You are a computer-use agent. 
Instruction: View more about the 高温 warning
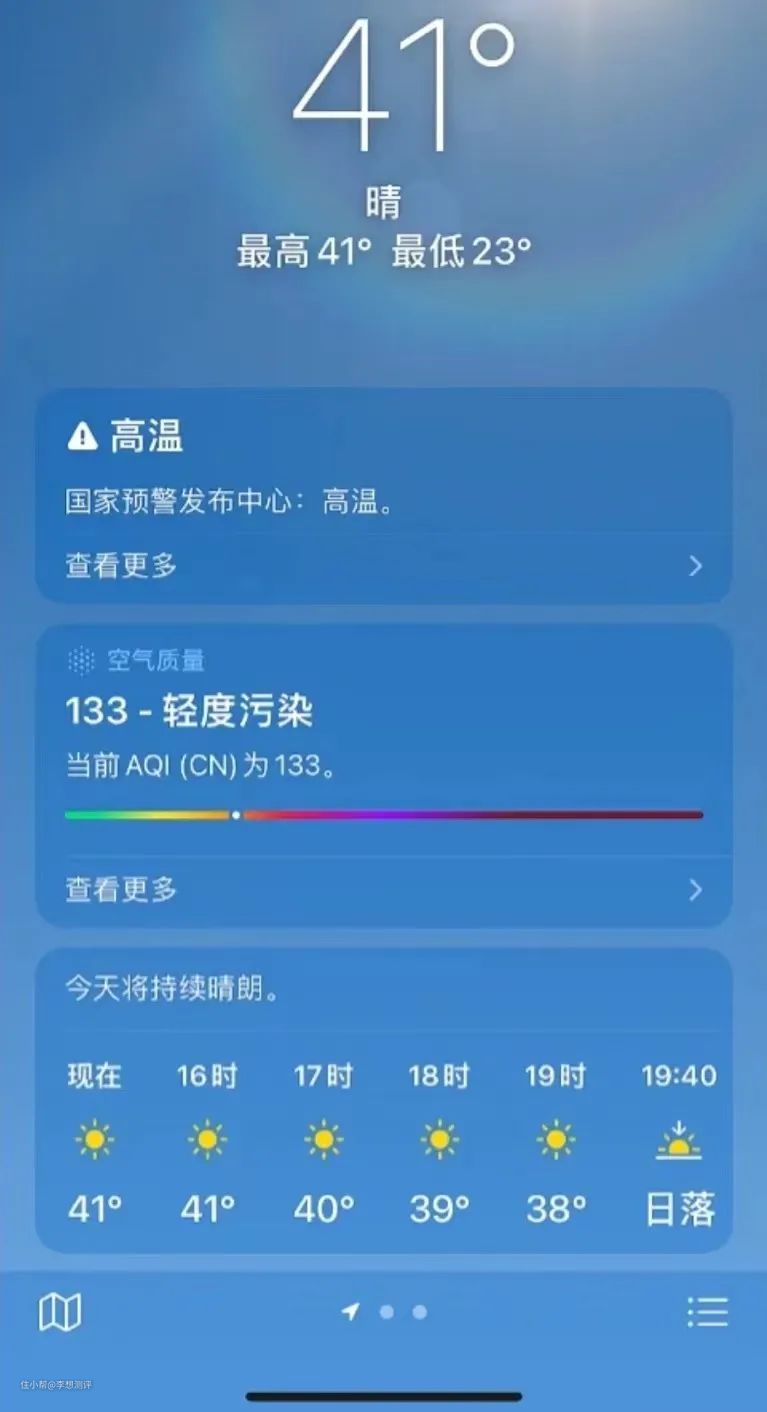click(383, 566)
